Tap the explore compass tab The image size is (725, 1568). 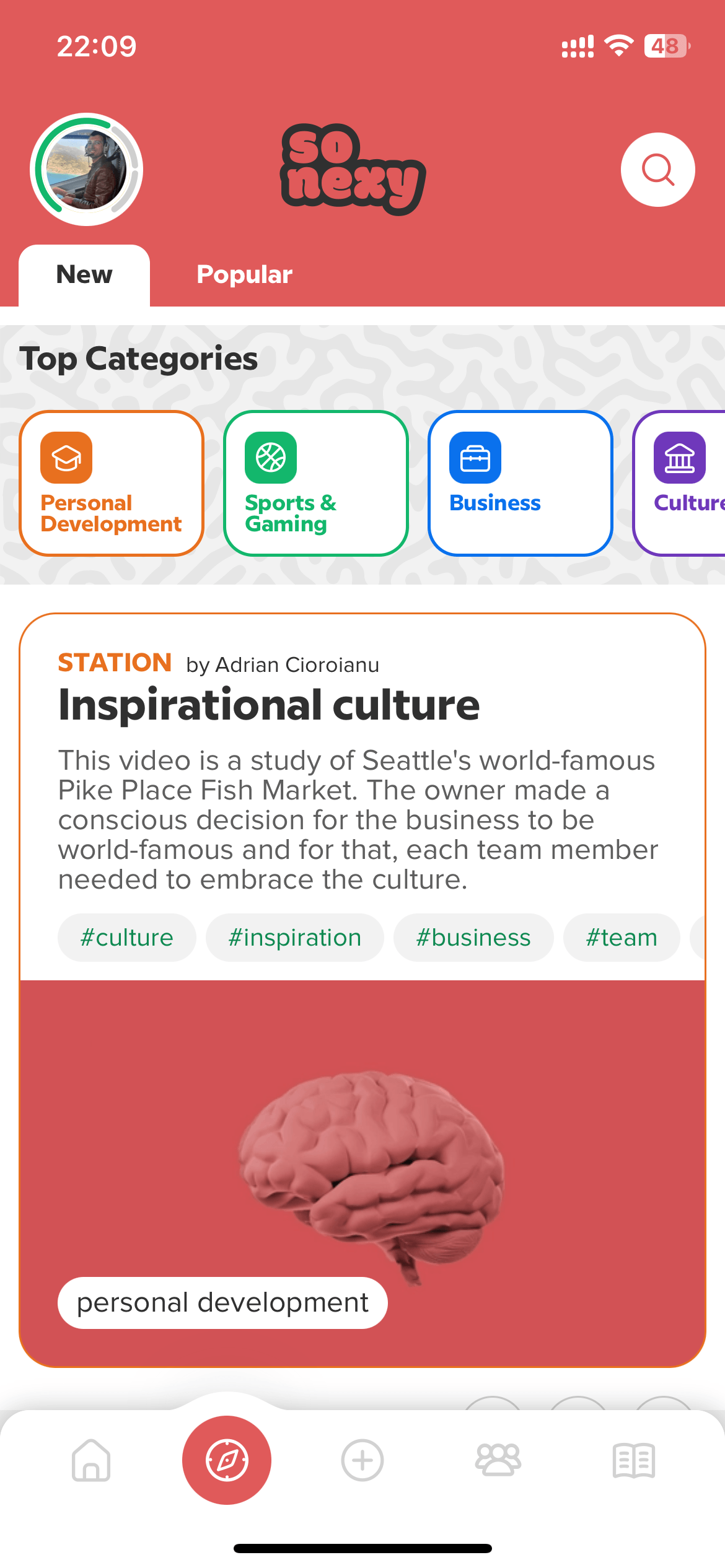point(227,1460)
